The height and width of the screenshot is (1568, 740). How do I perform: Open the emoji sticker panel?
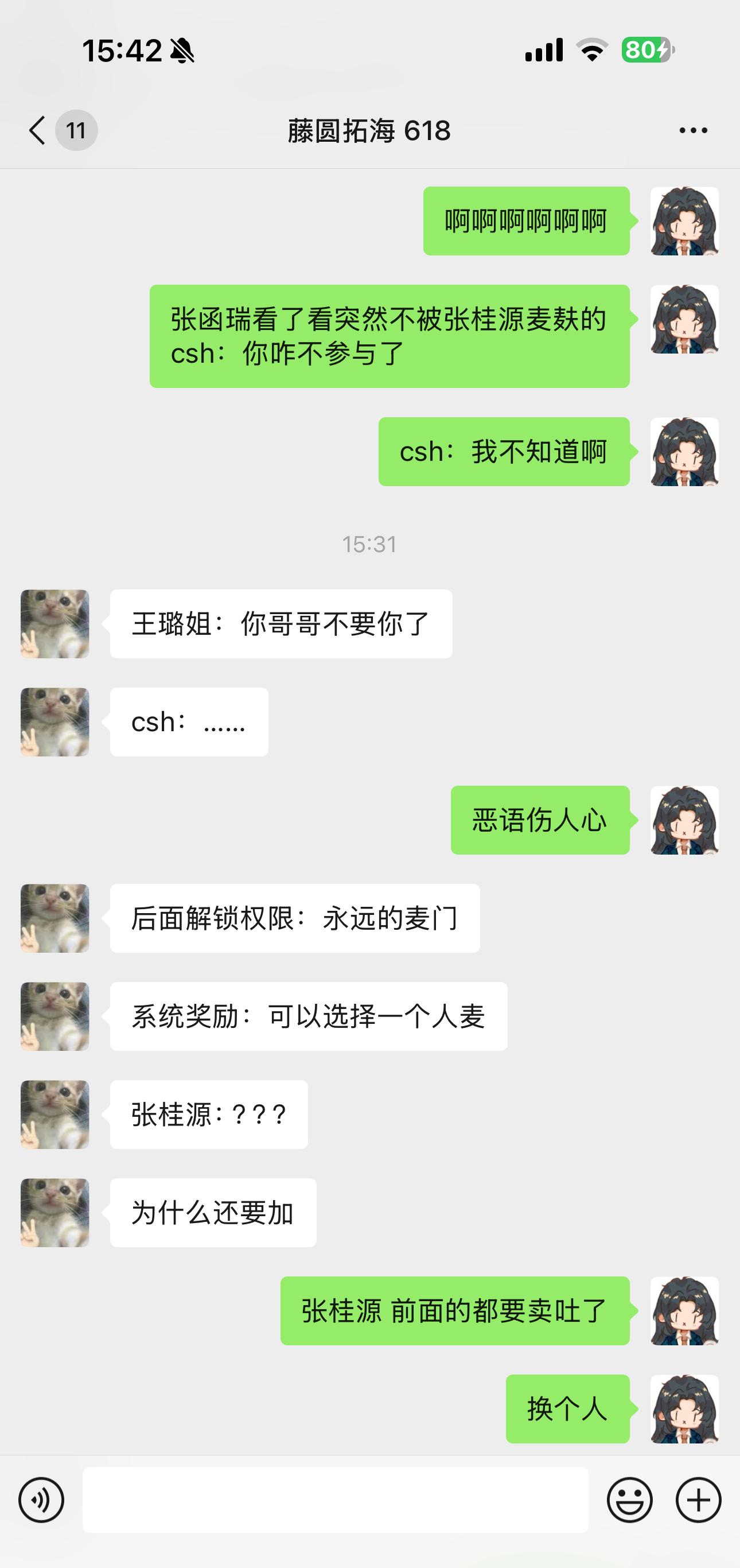point(629,1500)
